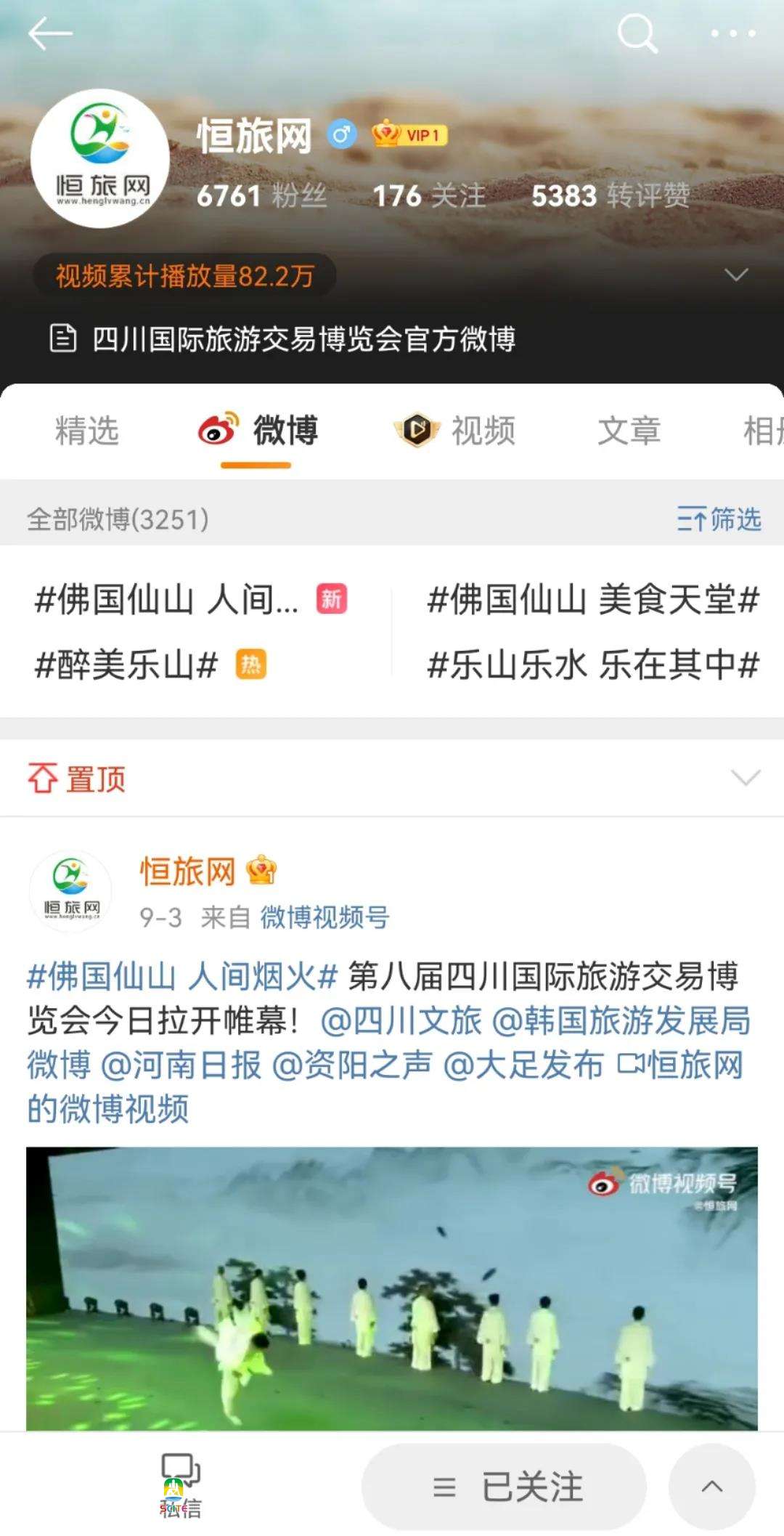Tap the 置顶 pin icon

(45, 779)
